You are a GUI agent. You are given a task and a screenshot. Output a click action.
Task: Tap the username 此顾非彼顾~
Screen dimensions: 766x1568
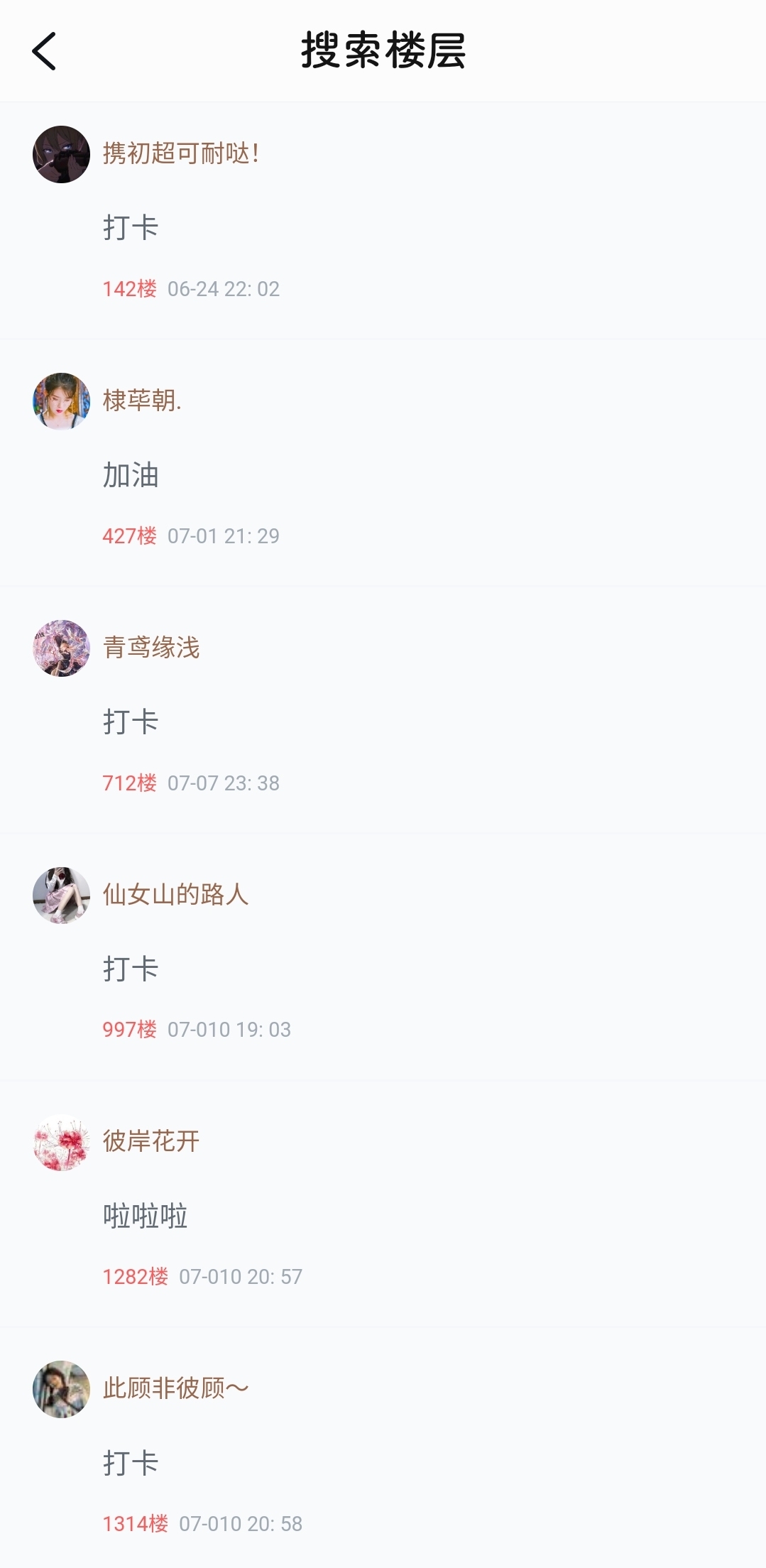coord(175,1388)
